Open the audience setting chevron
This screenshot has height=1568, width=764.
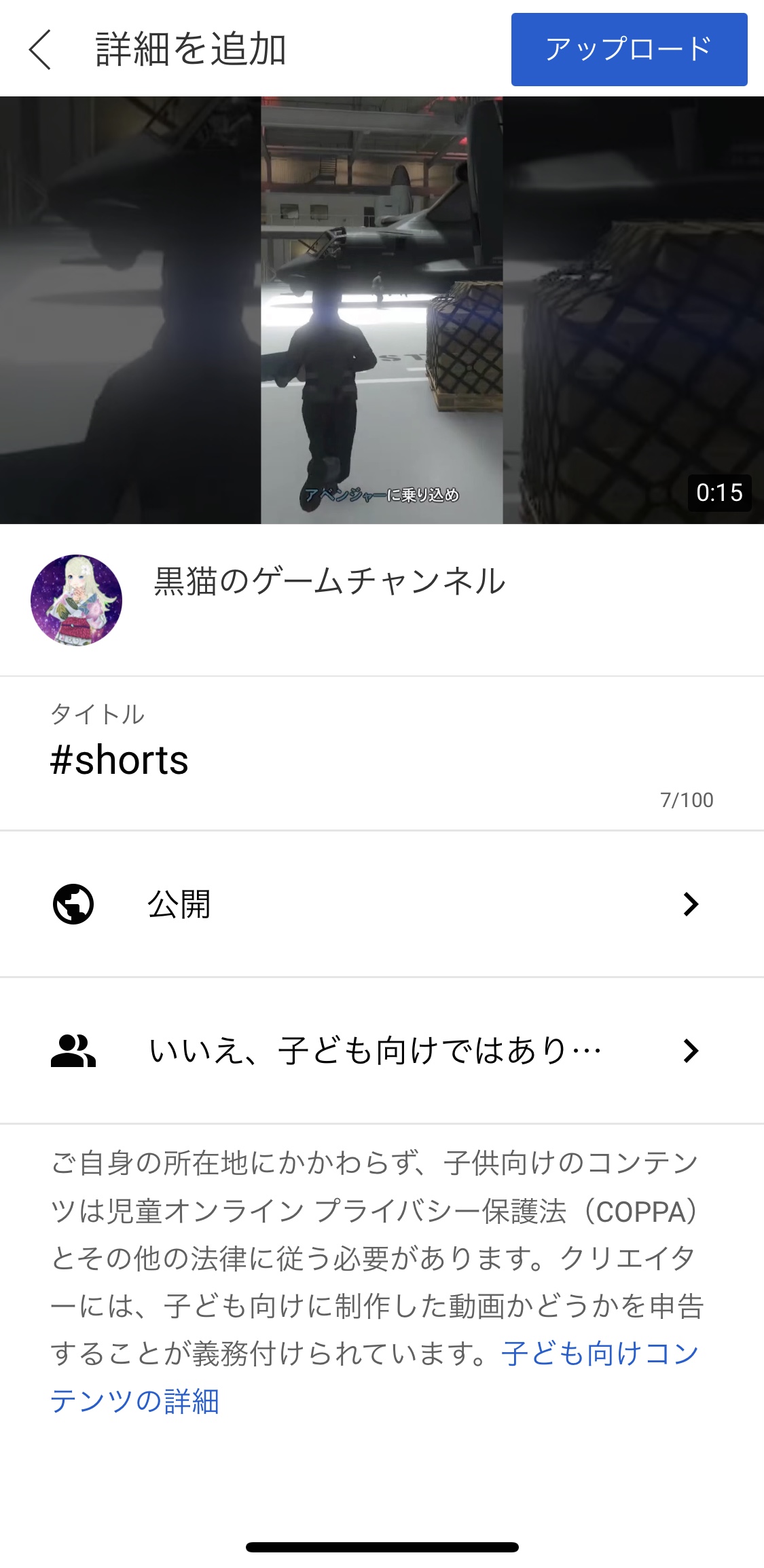click(x=692, y=1051)
